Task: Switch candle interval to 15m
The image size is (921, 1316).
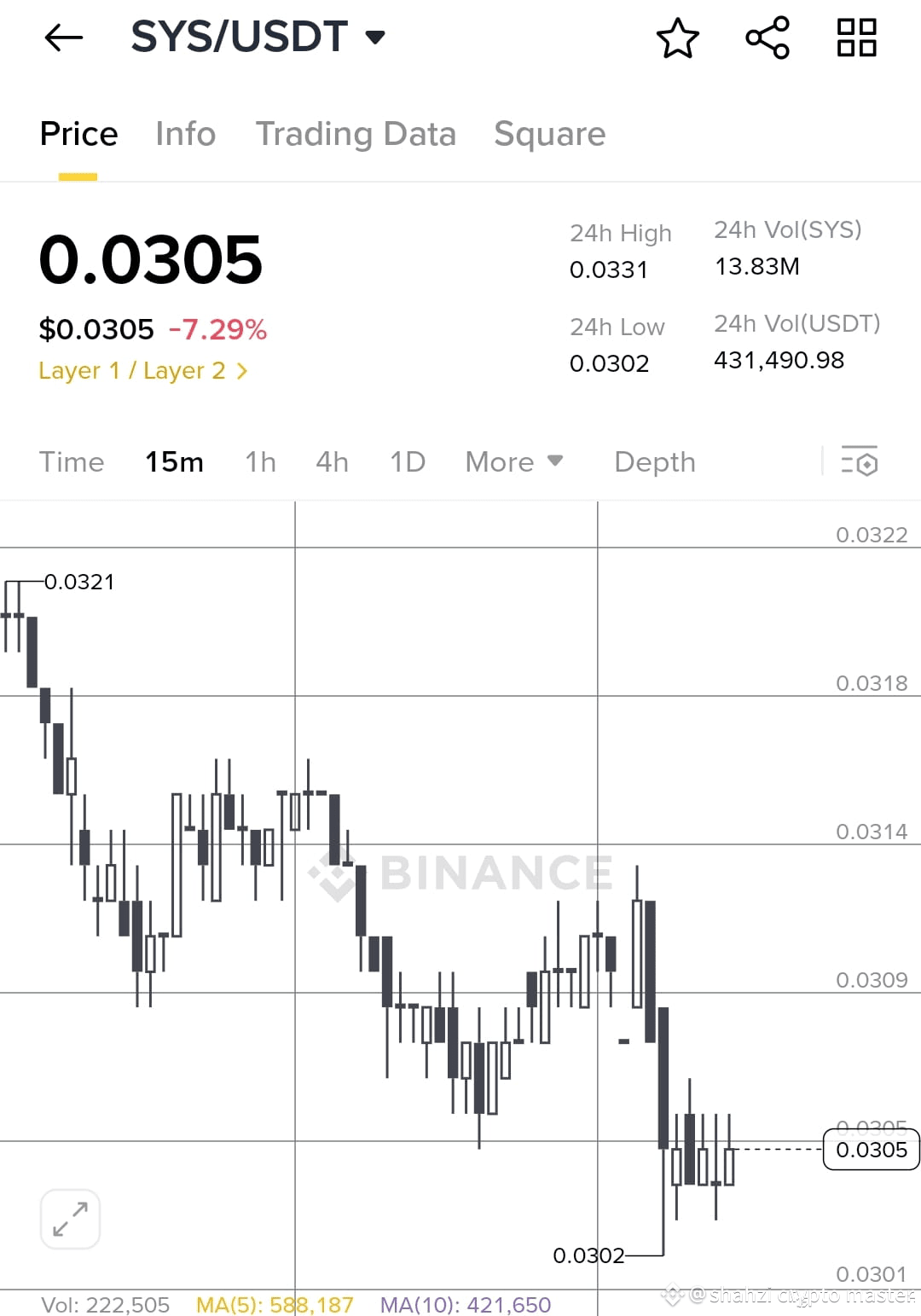Action: coord(173,461)
